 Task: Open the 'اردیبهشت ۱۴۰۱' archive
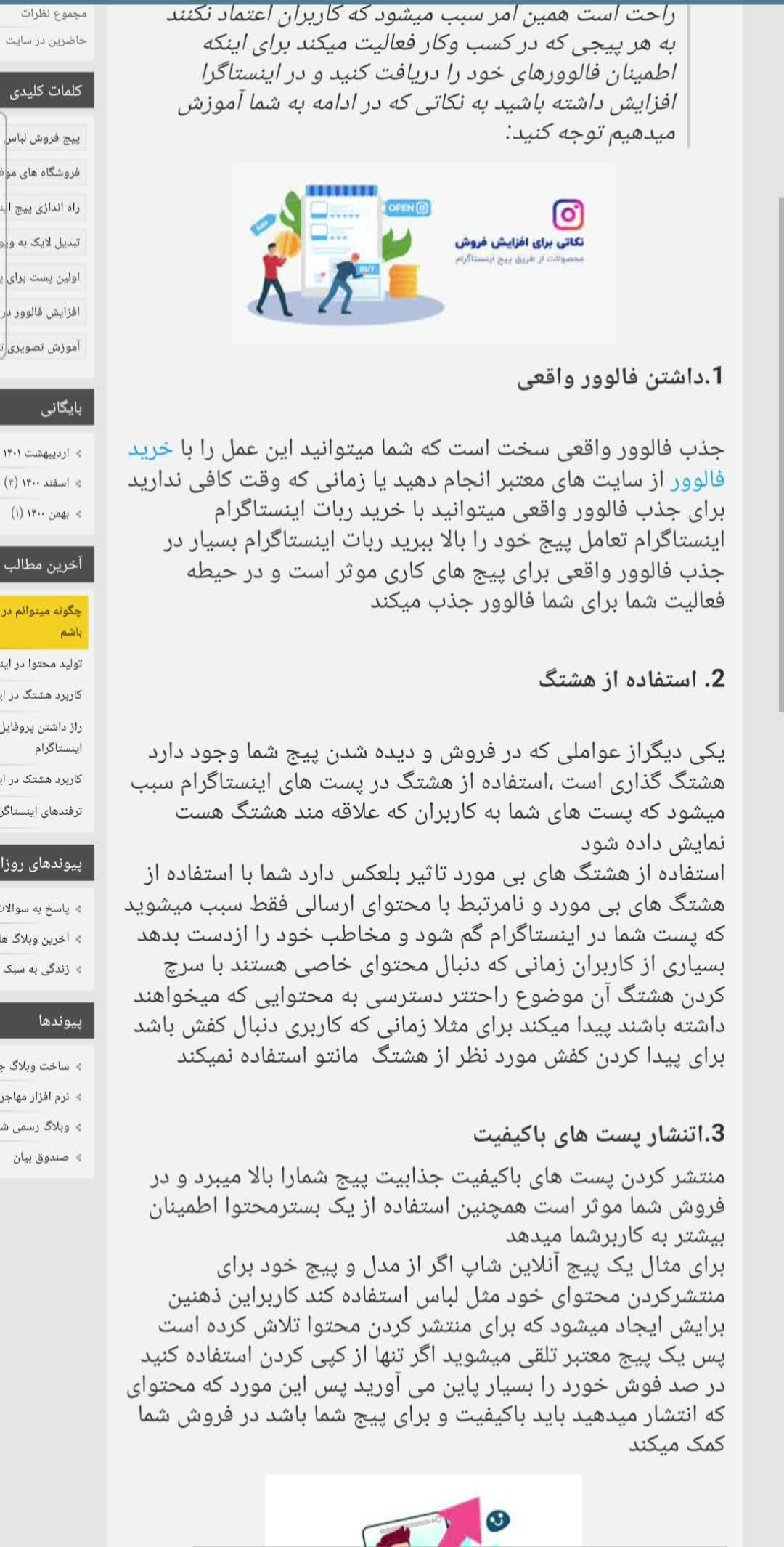[36, 453]
